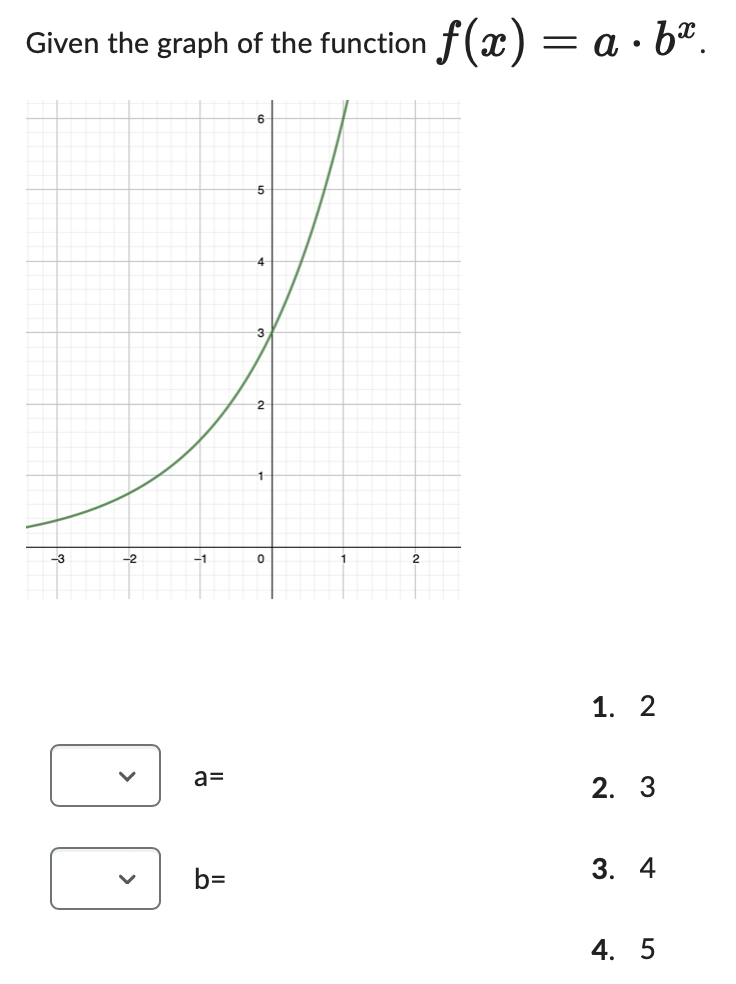Open the dropdown next to b=

(x=105, y=879)
